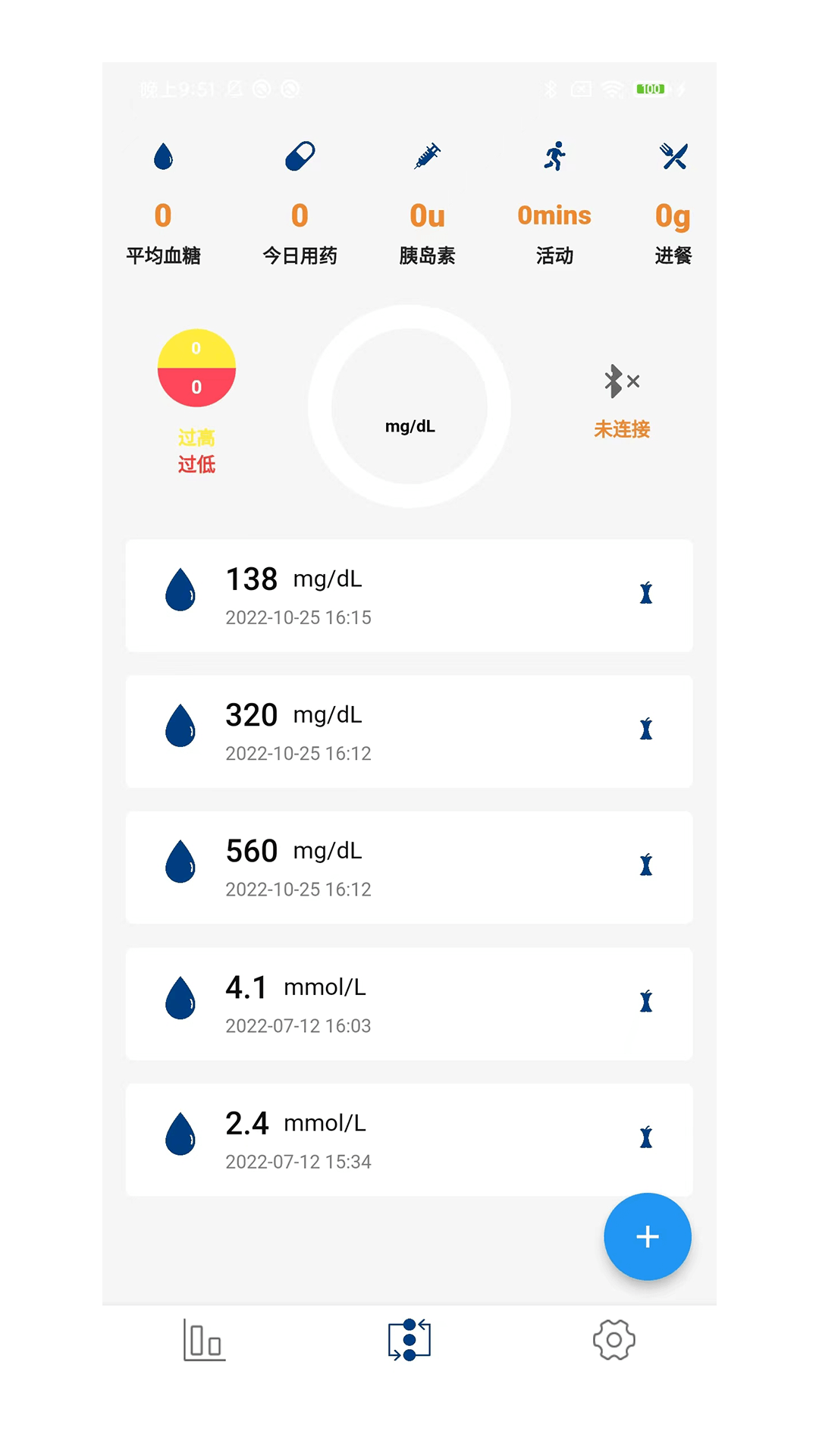The width and height of the screenshot is (819, 1456).
Task: Open 今日用药 via the pill icon
Action: (299, 156)
